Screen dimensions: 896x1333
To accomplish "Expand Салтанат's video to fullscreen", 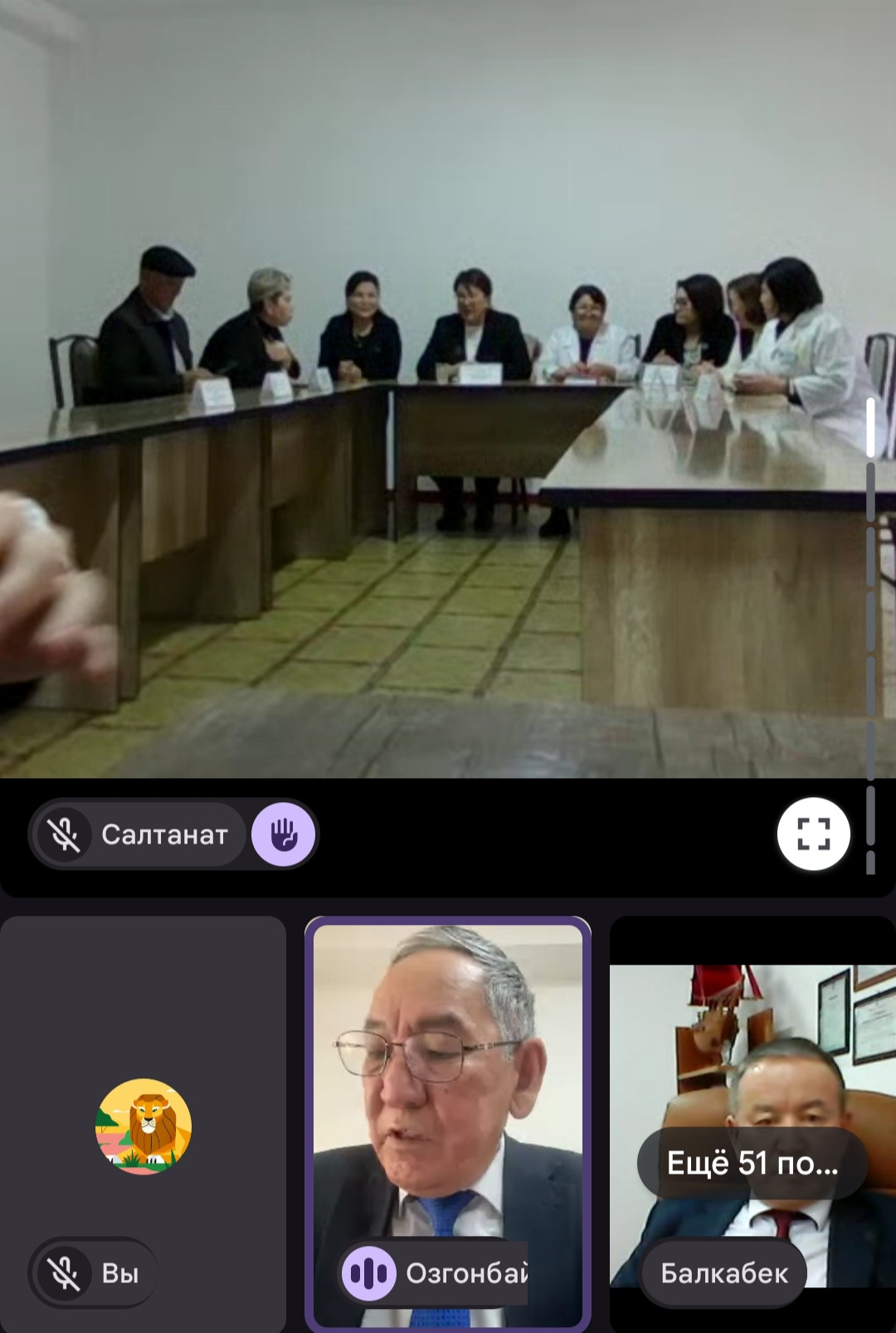I will coord(813,834).
